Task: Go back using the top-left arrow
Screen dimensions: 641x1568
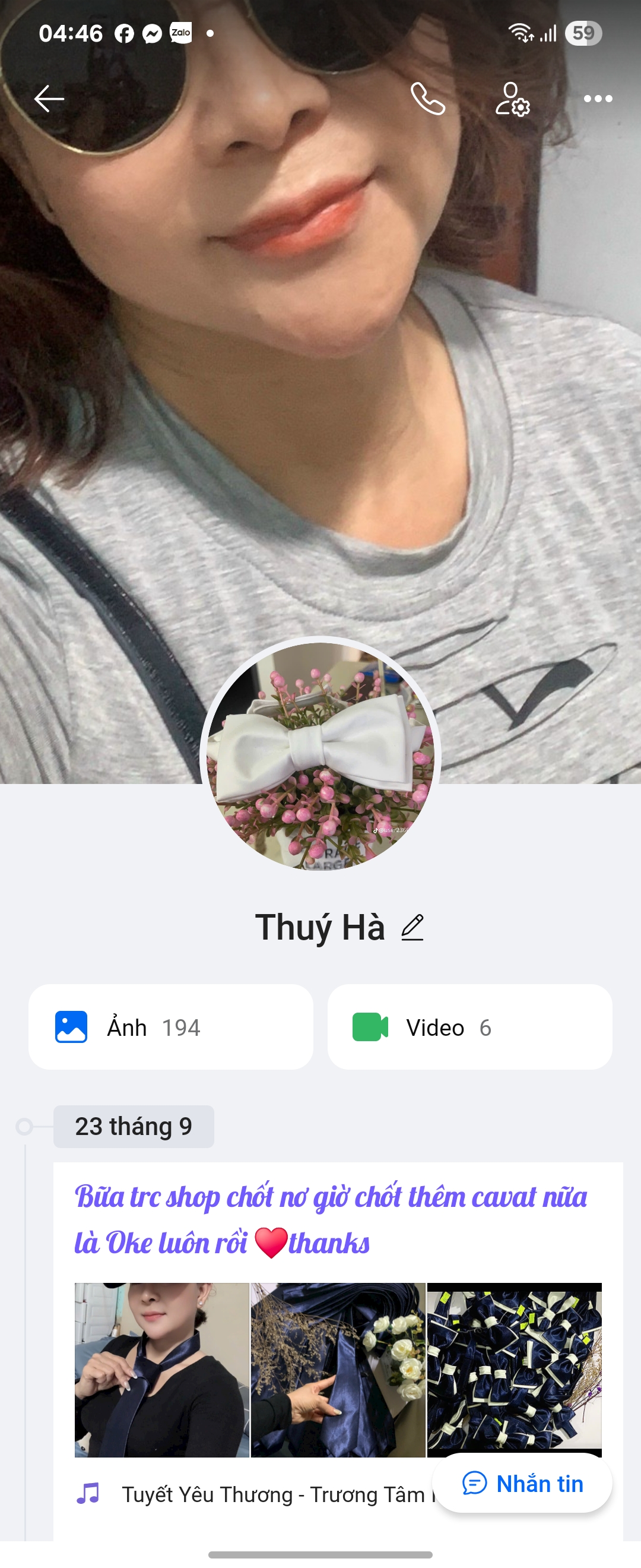Action: coord(49,99)
